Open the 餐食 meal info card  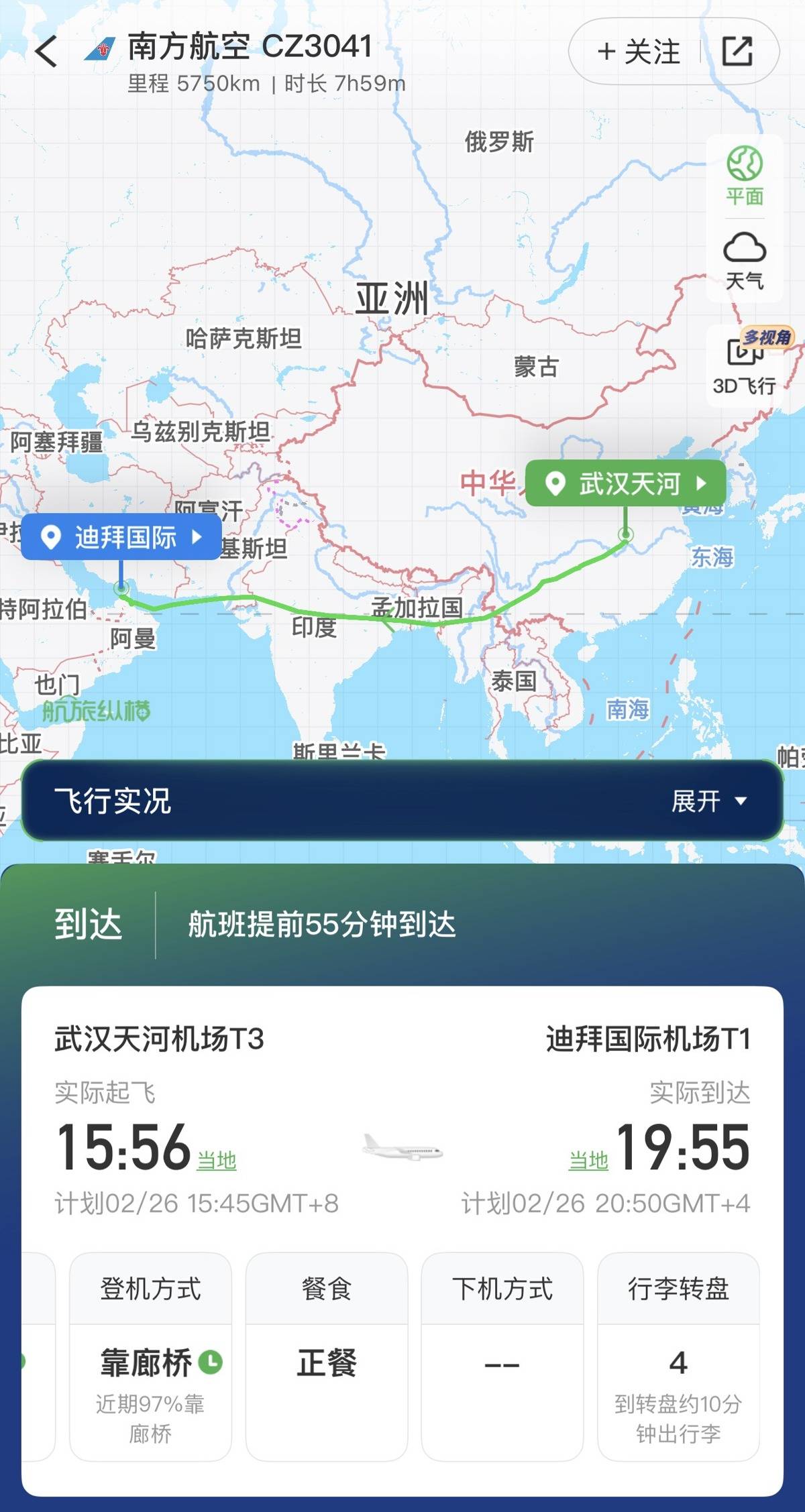327,1356
